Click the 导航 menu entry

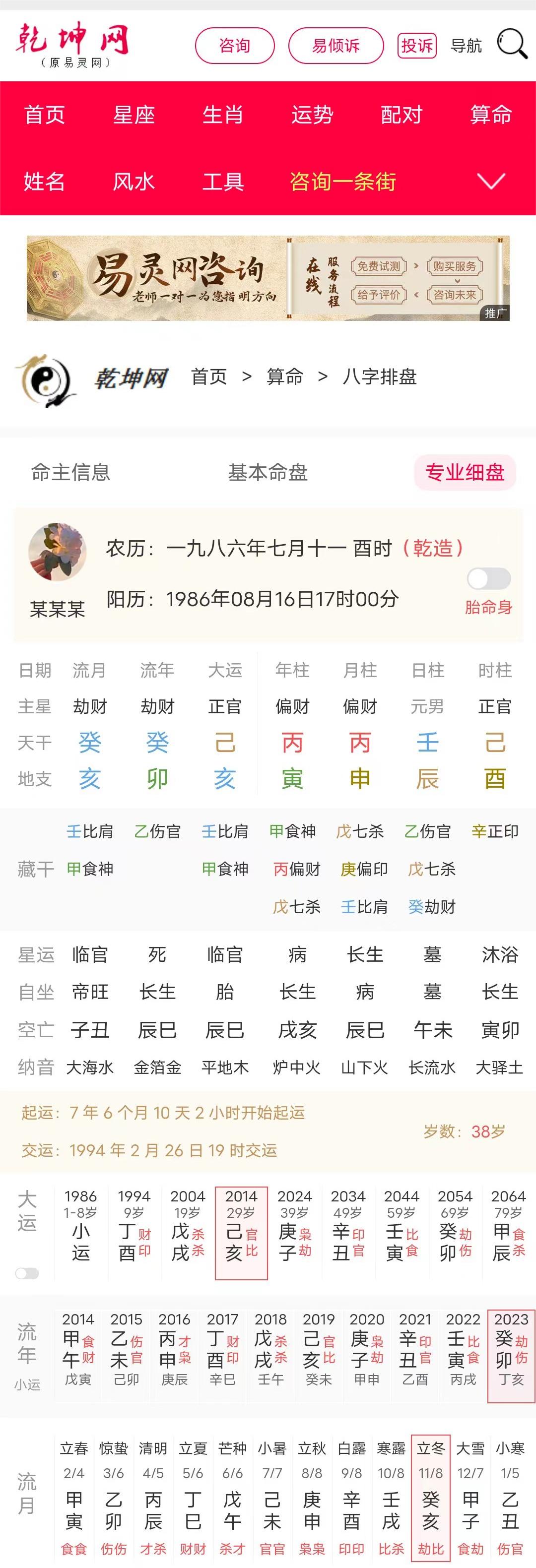[466, 45]
